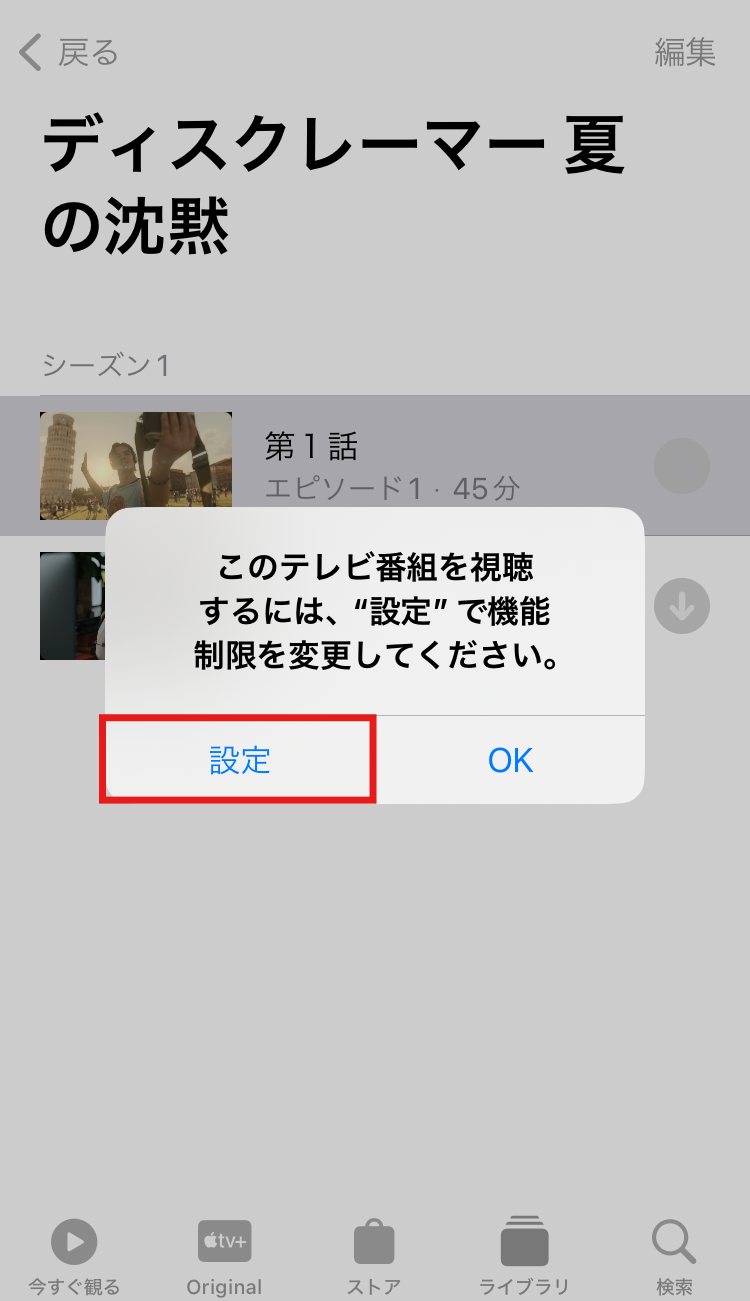This screenshot has width=750, height=1301.
Task: Tap 編集 to edit the list
Action: [x=685, y=52]
